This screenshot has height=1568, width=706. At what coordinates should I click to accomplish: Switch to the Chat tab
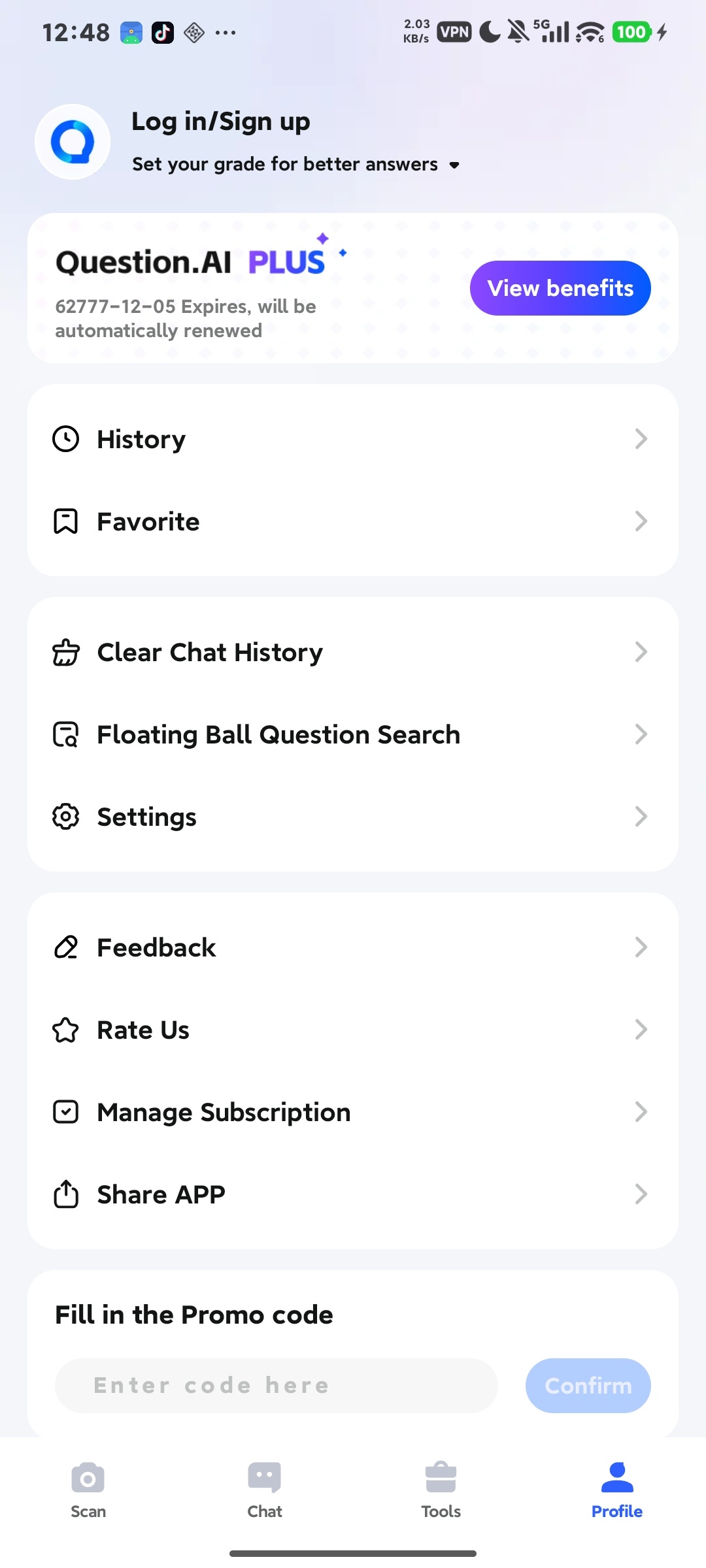(x=265, y=1491)
